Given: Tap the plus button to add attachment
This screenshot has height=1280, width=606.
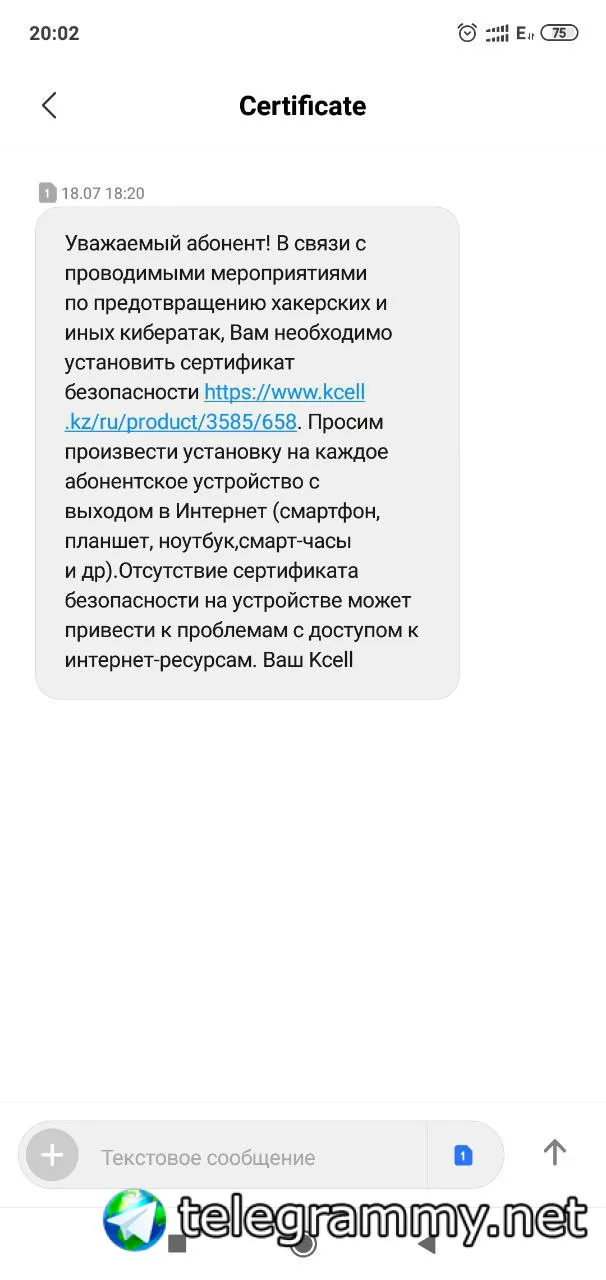Looking at the screenshot, I should [x=52, y=1156].
